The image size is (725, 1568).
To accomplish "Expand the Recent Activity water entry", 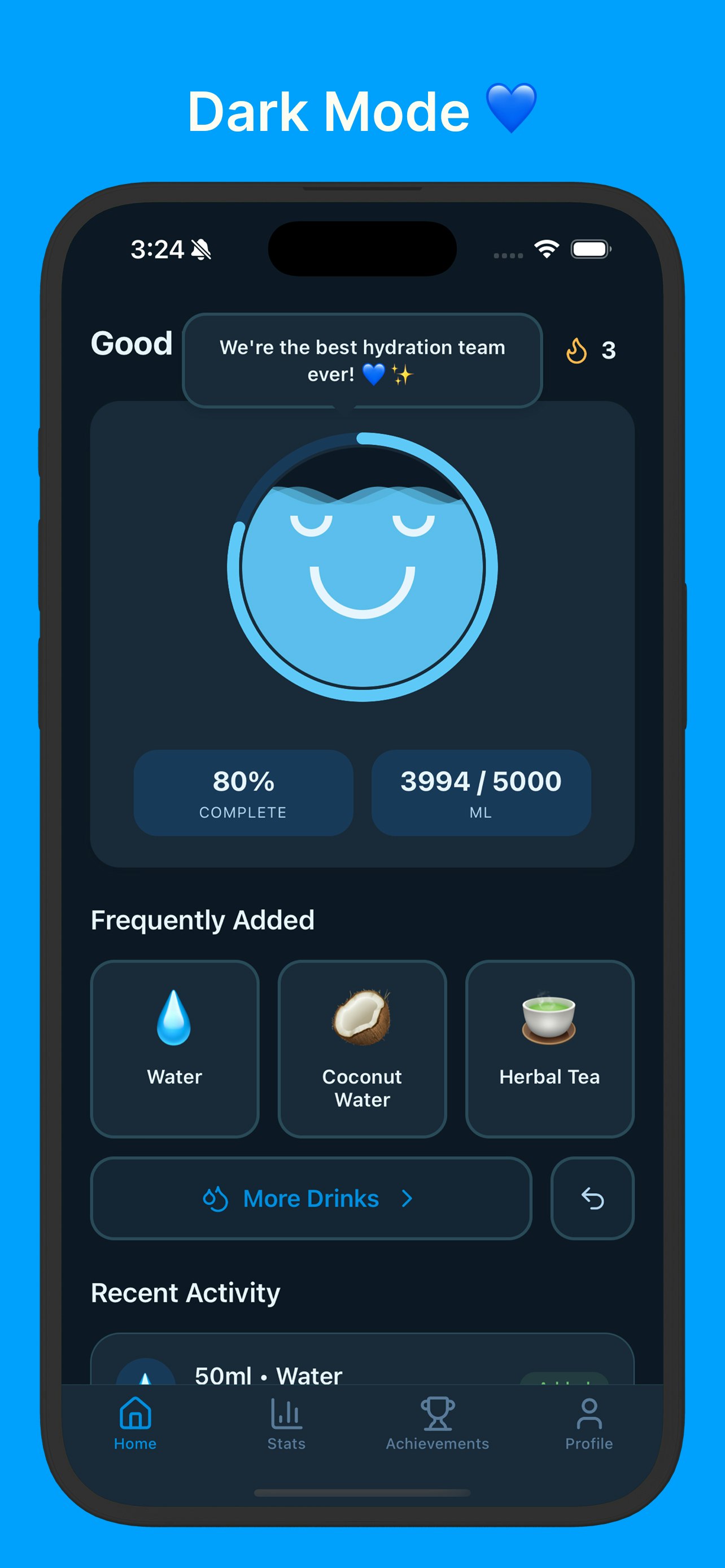I will click(x=362, y=1373).
